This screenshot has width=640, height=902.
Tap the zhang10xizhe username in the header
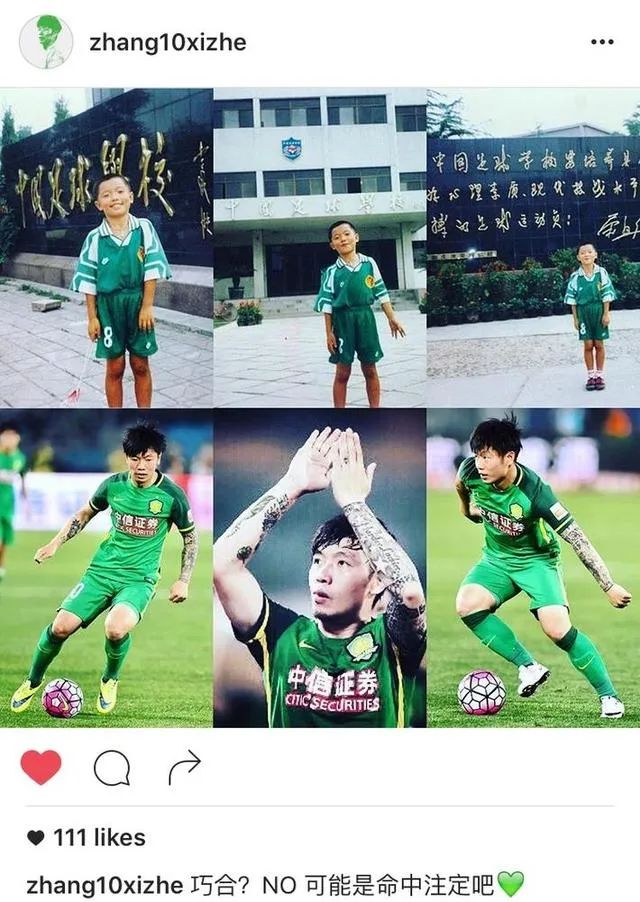pyautogui.click(x=168, y=42)
